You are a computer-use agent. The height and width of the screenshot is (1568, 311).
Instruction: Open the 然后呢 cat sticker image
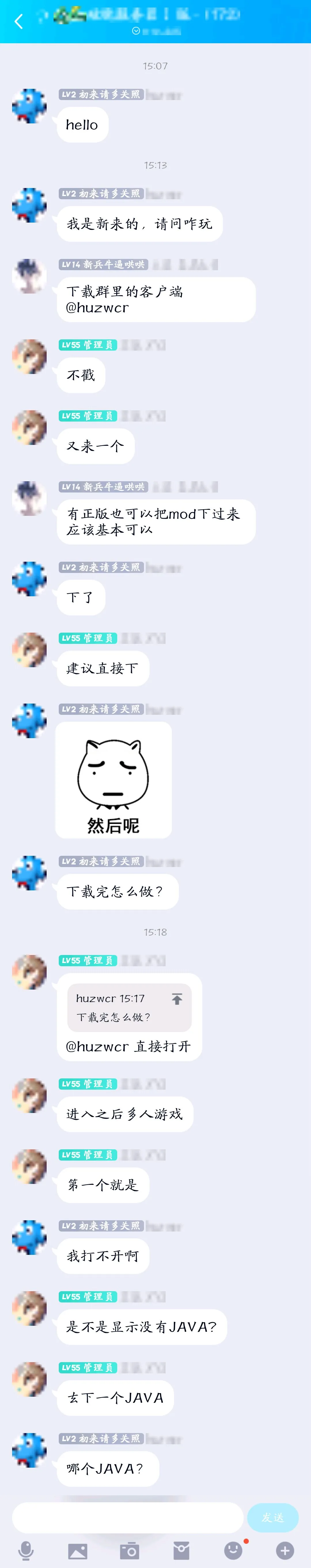pos(113,780)
